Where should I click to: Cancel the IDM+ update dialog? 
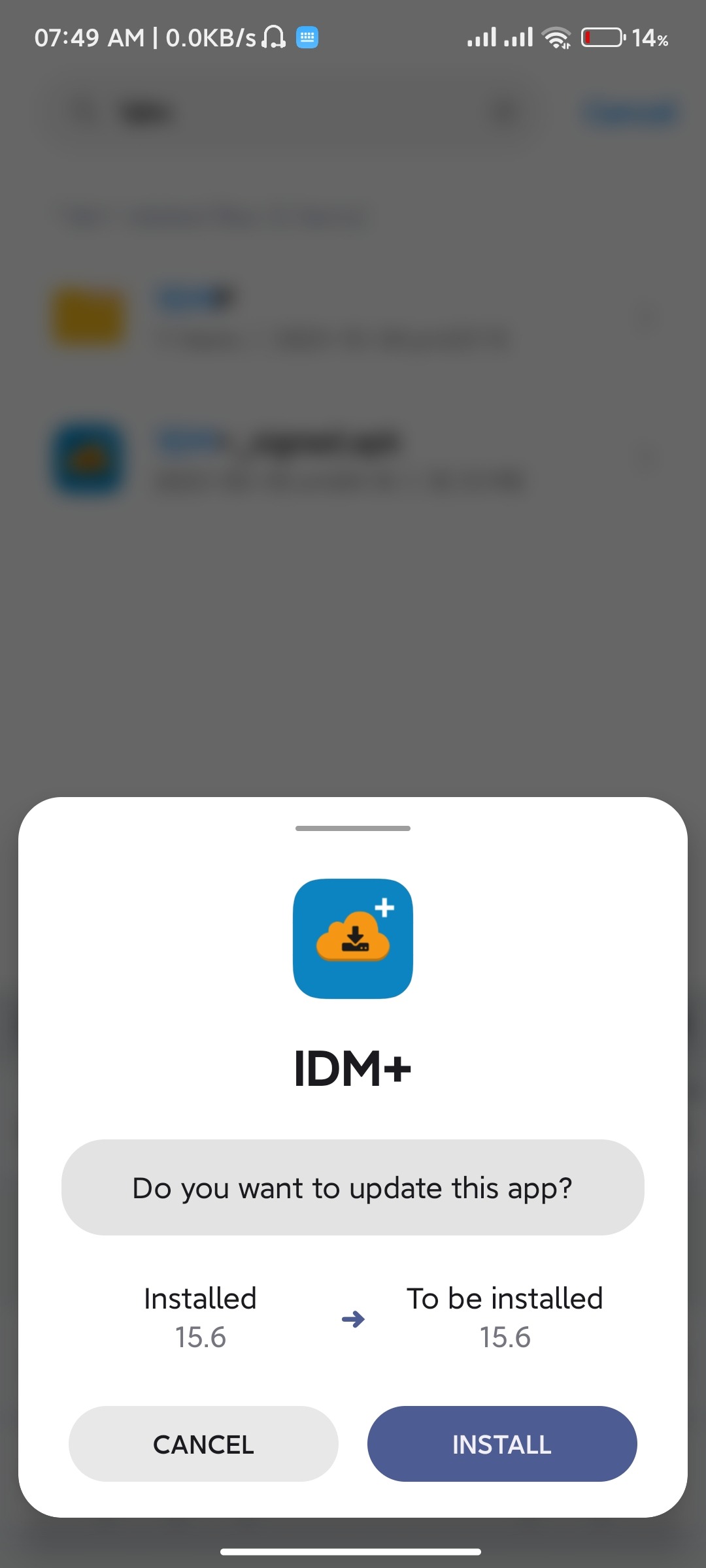[203, 1444]
